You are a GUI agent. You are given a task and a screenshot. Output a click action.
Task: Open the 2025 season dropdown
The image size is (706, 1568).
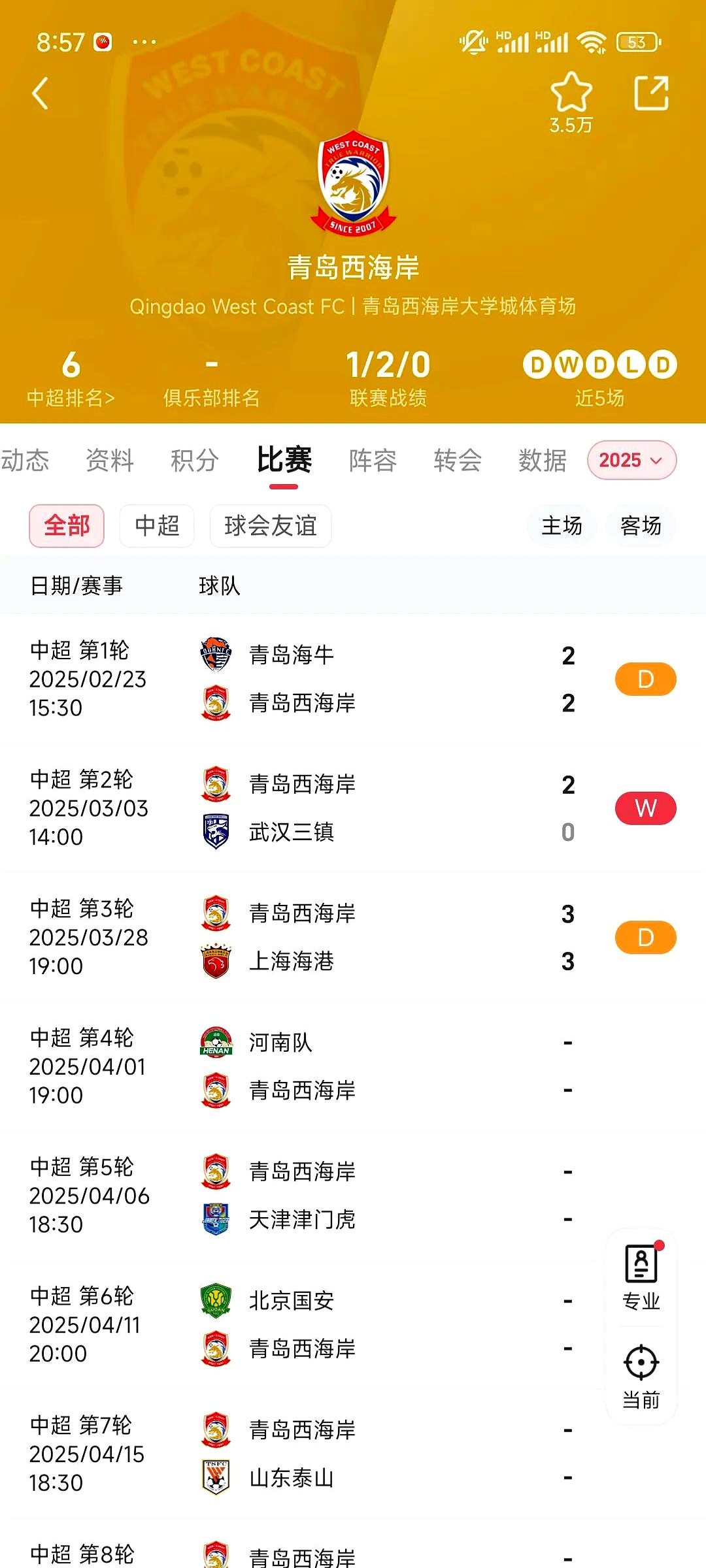[631, 460]
